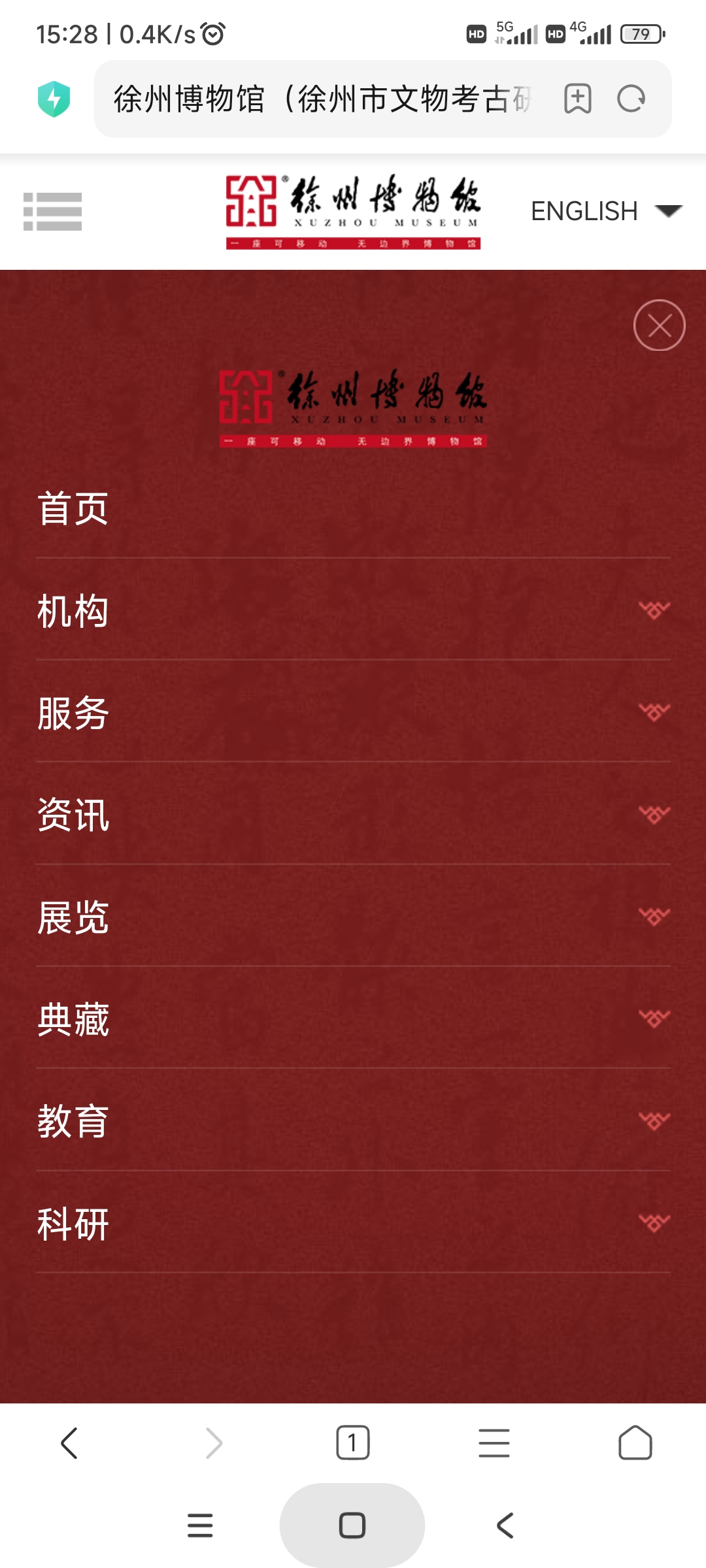Open the hamburger menu icon
This screenshot has height=1568, width=706.
point(52,211)
